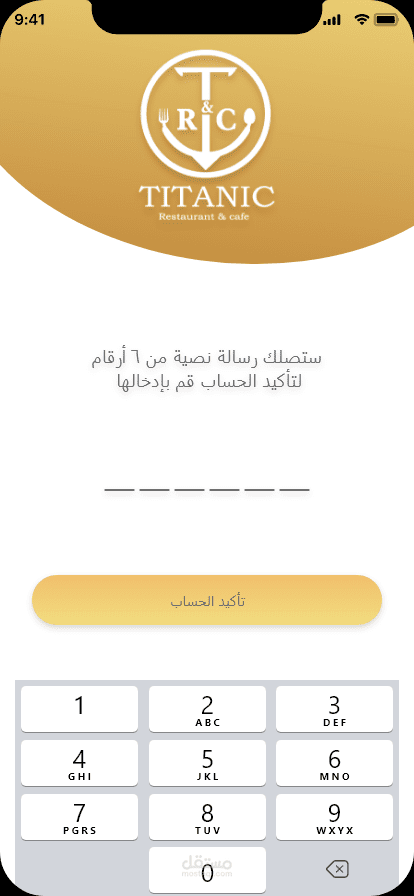Enter digit 2 on the keypad

(x=208, y=709)
